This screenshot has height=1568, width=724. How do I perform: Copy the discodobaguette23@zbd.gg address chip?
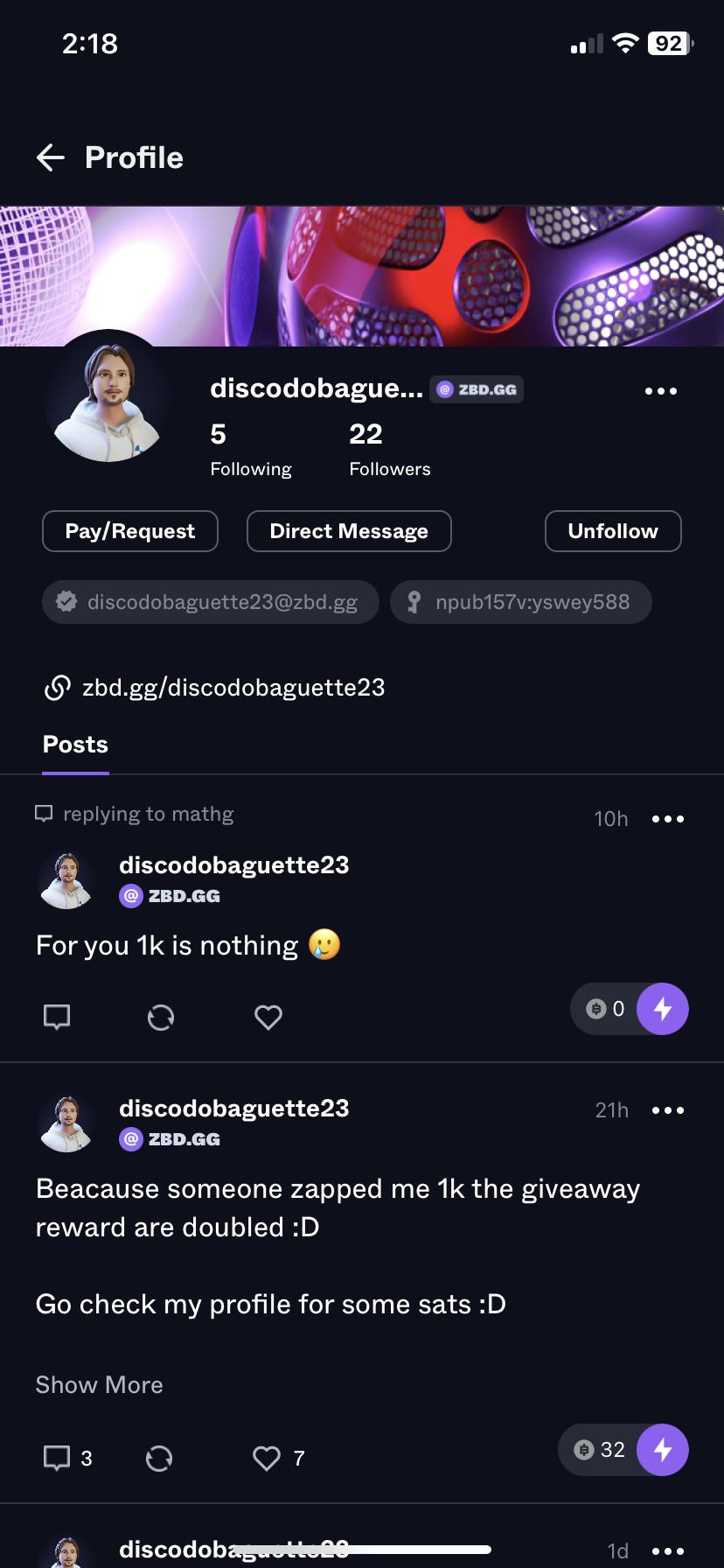click(x=211, y=602)
